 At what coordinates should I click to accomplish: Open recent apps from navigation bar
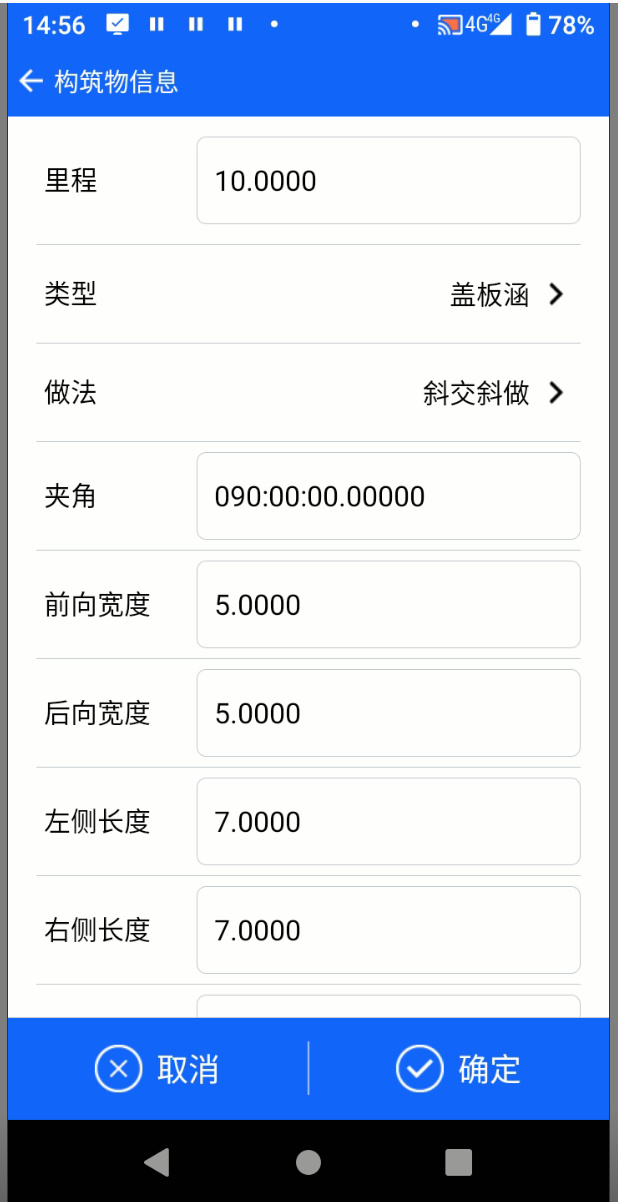click(458, 1162)
